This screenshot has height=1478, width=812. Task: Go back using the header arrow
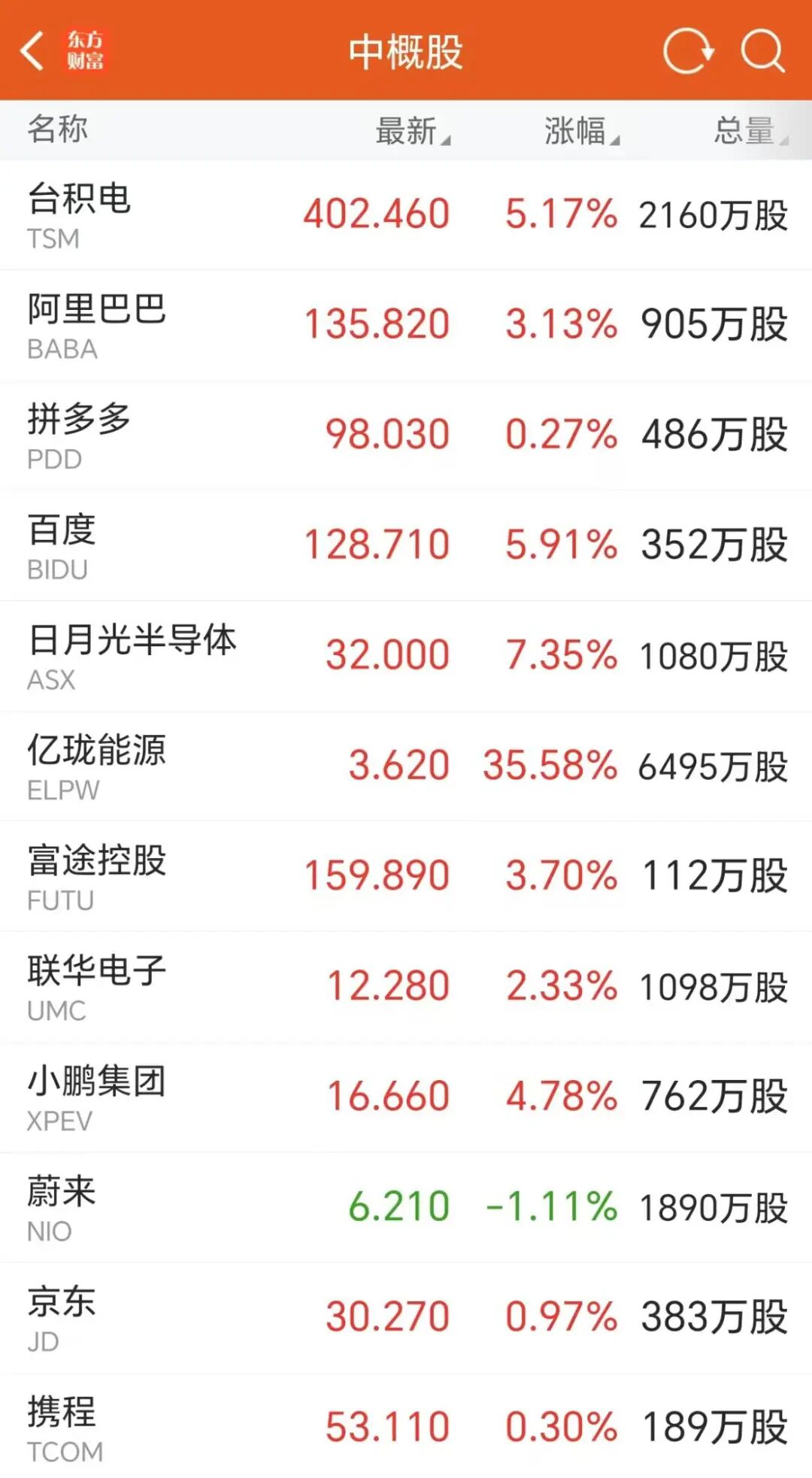pos(32,51)
